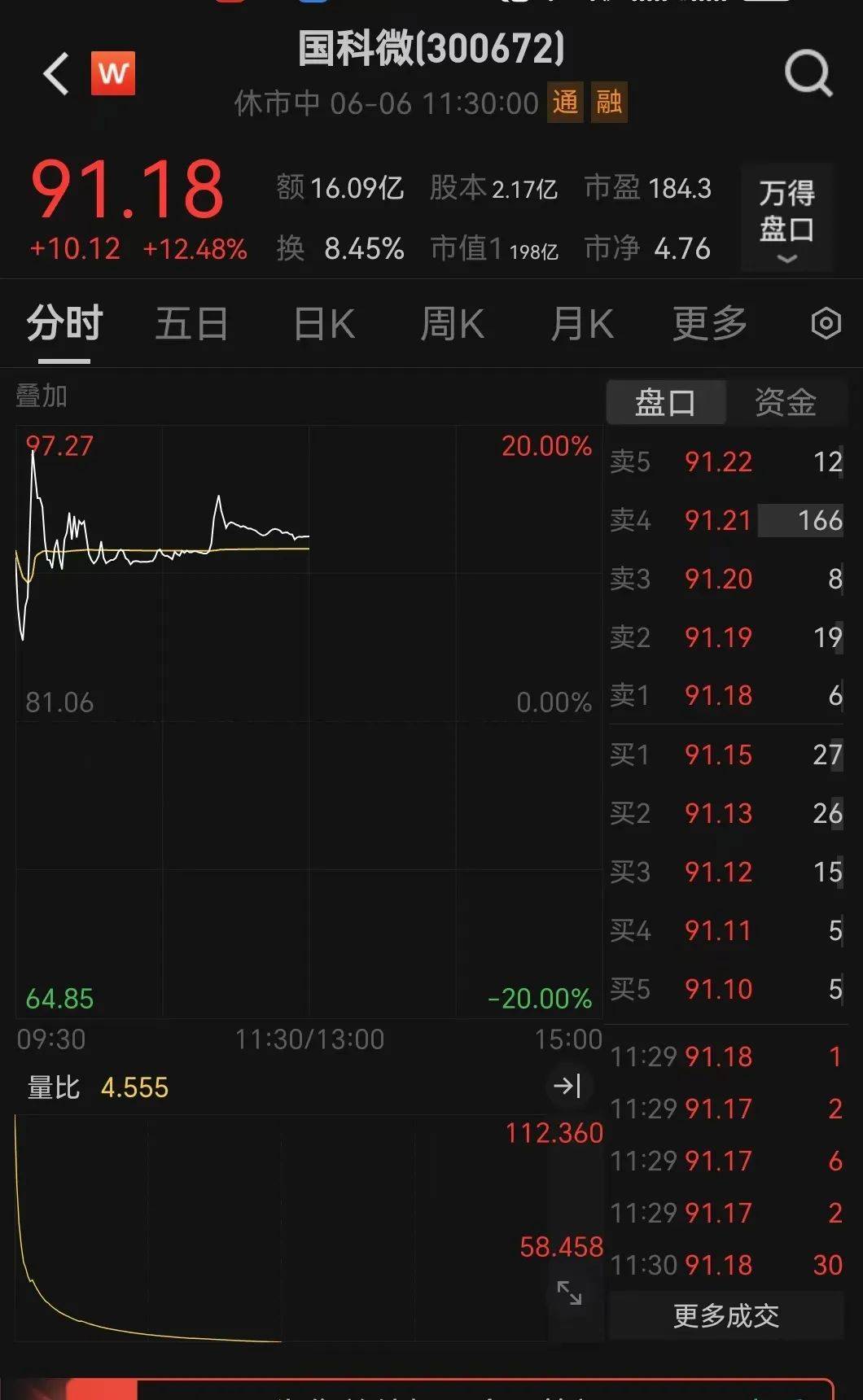Screen dimensions: 863x1400
Task: Select the 盘口 order book tab
Action: click(x=666, y=402)
